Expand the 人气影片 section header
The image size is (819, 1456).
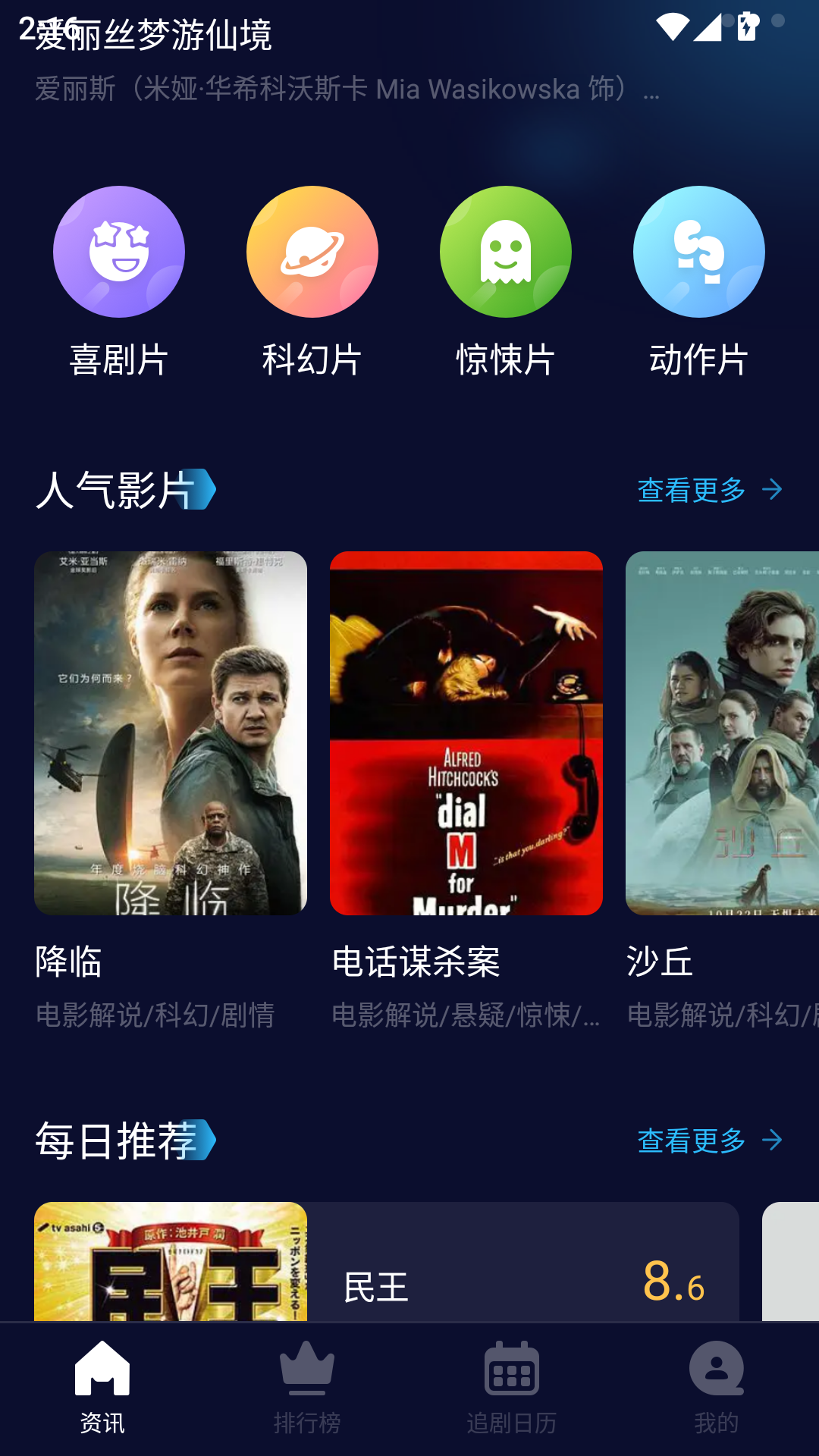[121, 489]
